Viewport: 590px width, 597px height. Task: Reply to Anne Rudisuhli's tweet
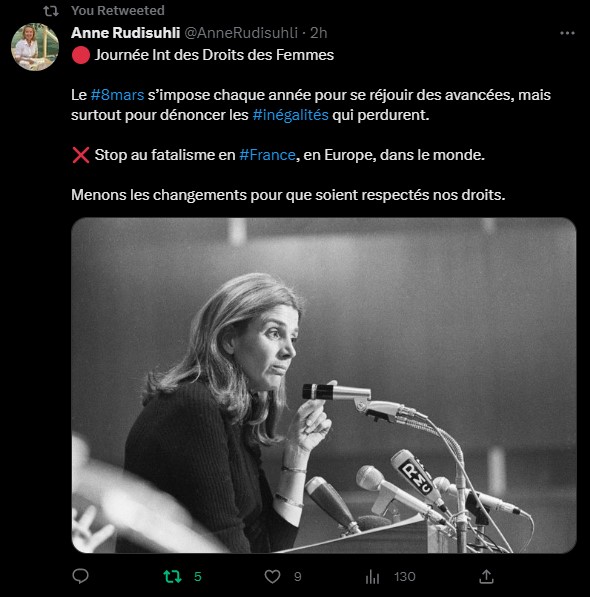(x=80, y=576)
